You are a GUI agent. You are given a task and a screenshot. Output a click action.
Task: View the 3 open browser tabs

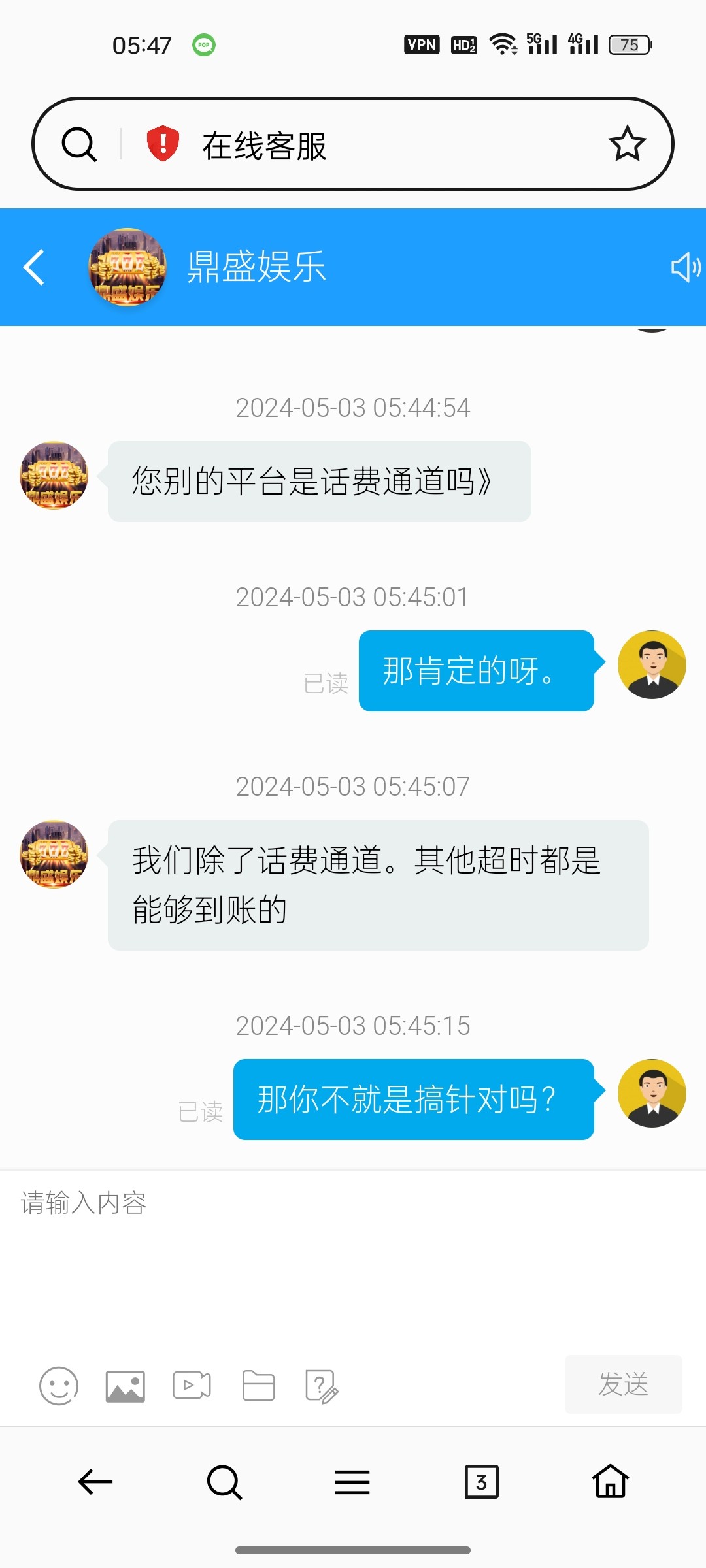481,1482
